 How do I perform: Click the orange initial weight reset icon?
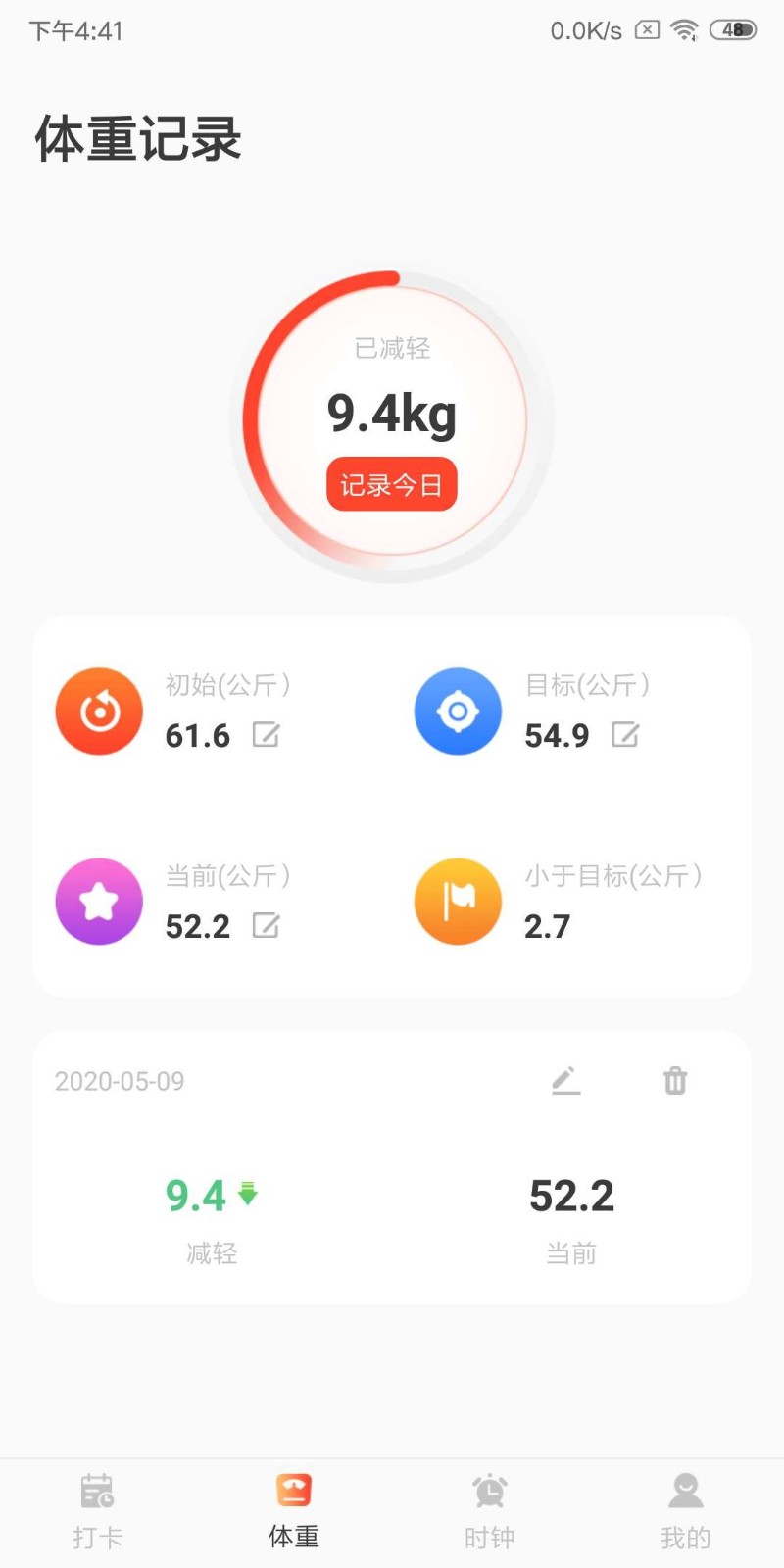(98, 710)
